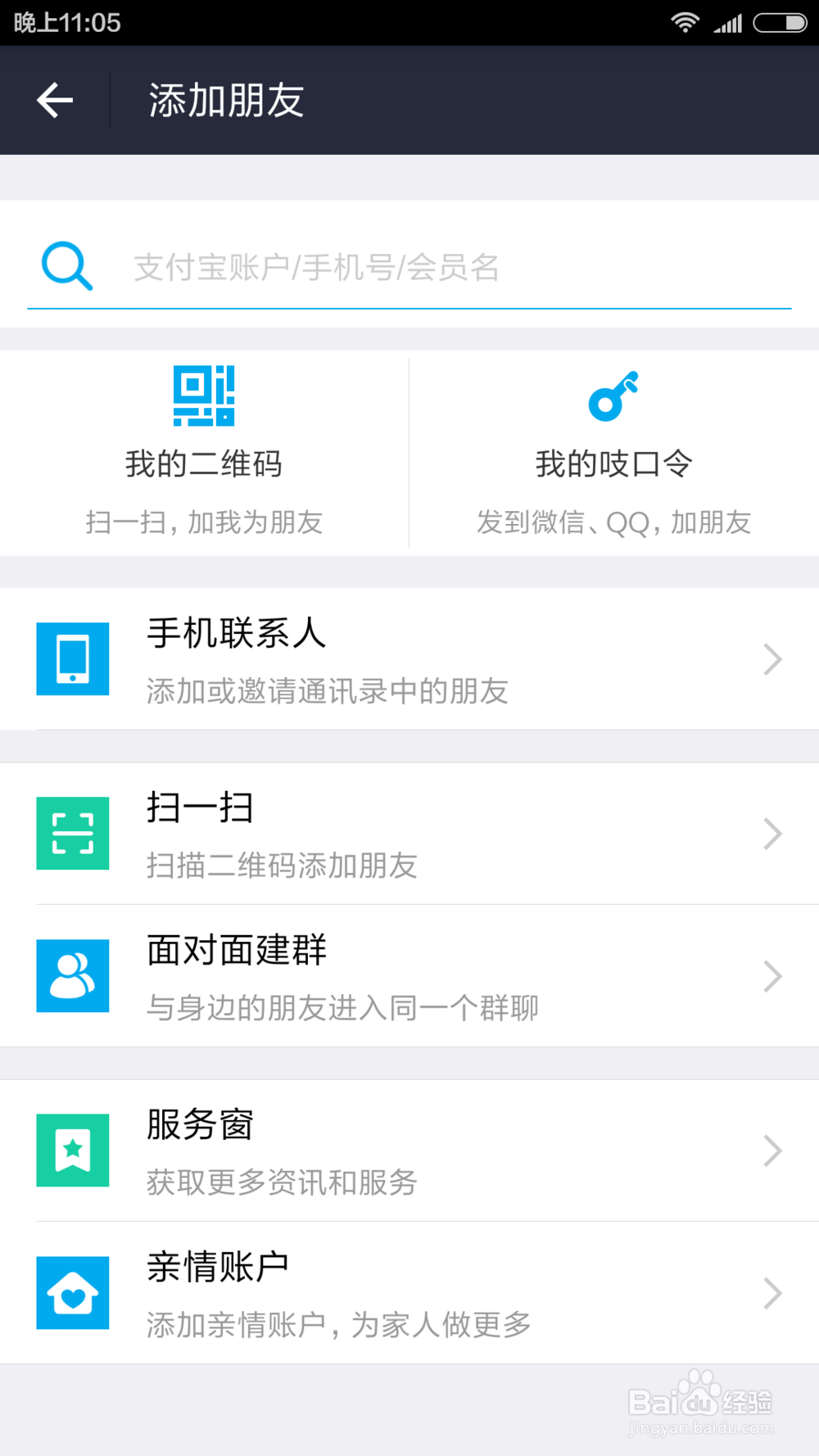Screen dimensions: 819x1456
Task: Tap the blue magnifier search icon
Action: [x=66, y=265]
